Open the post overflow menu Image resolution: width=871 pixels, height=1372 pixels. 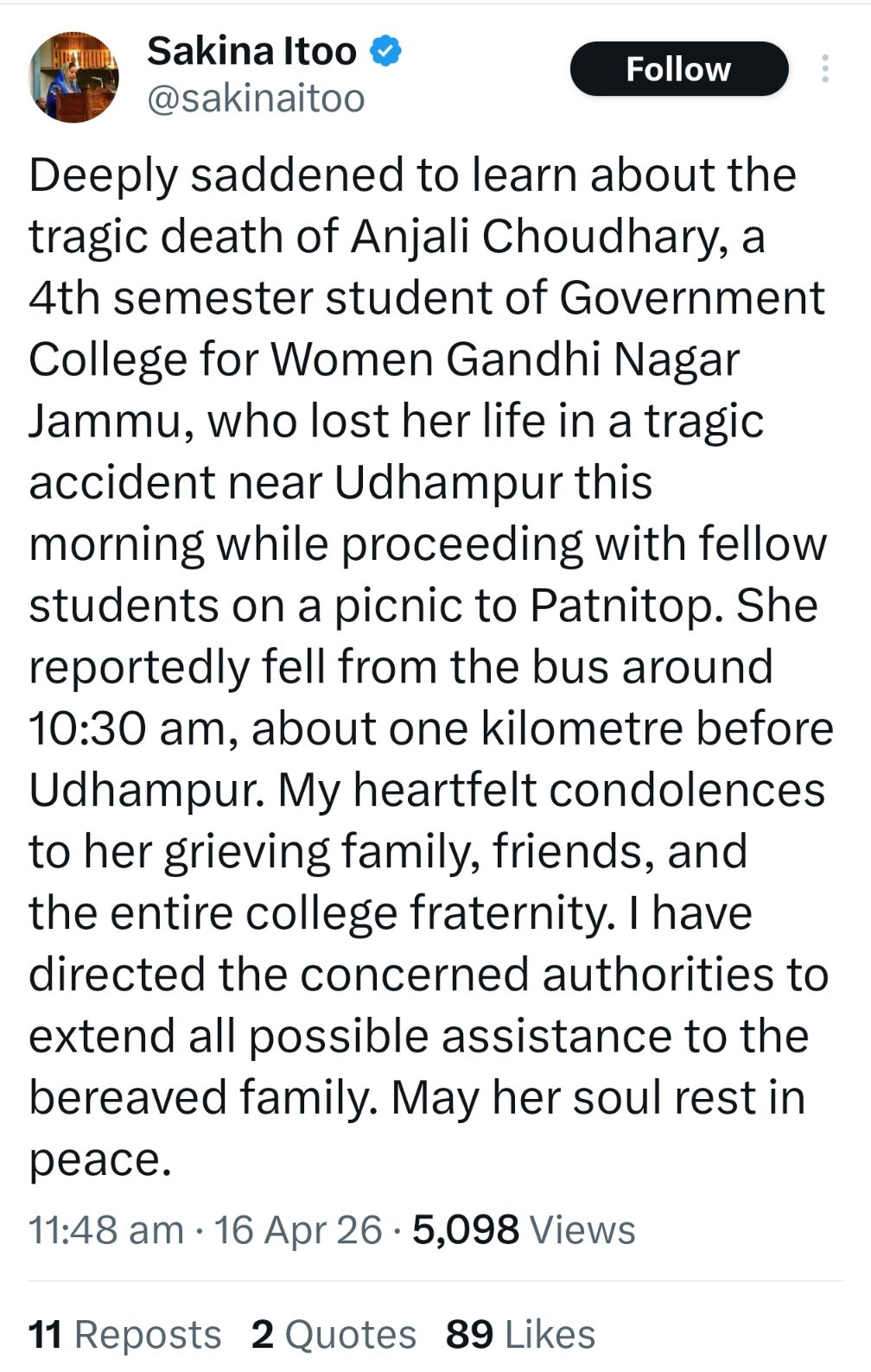(825, 69)
